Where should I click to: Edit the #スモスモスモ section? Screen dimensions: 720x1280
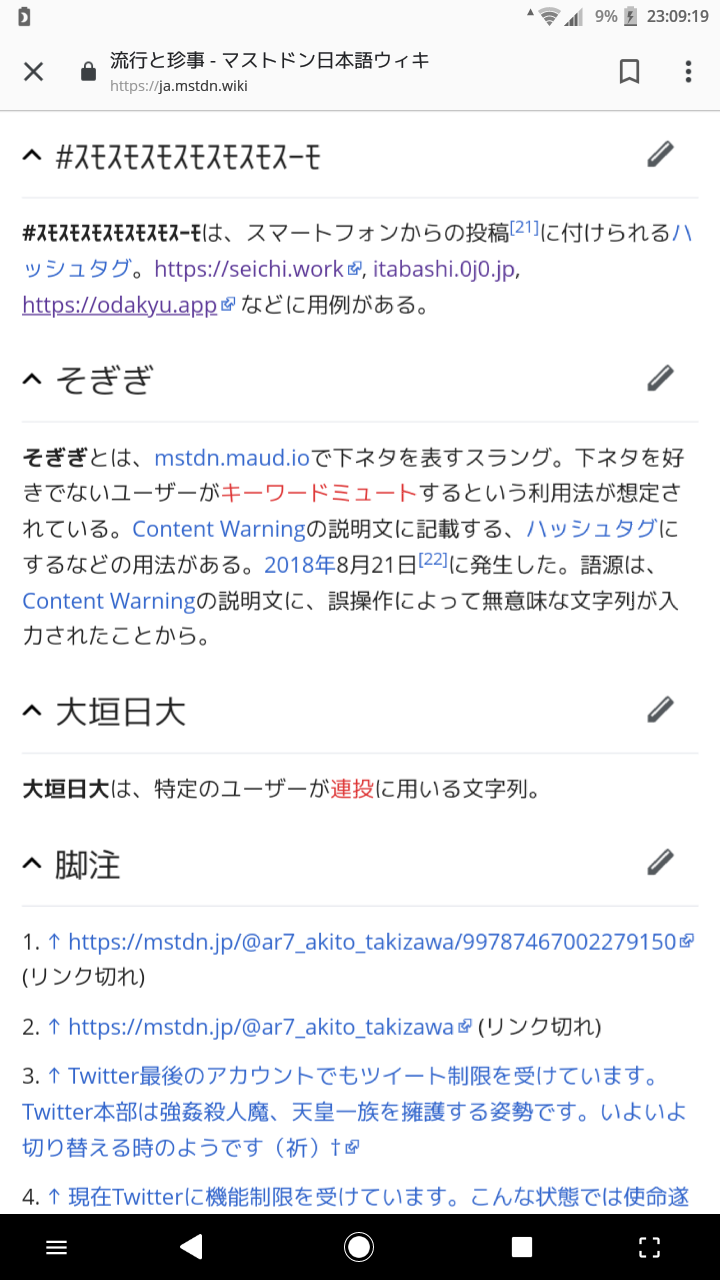pyautogui.click(x=660, y=155)
